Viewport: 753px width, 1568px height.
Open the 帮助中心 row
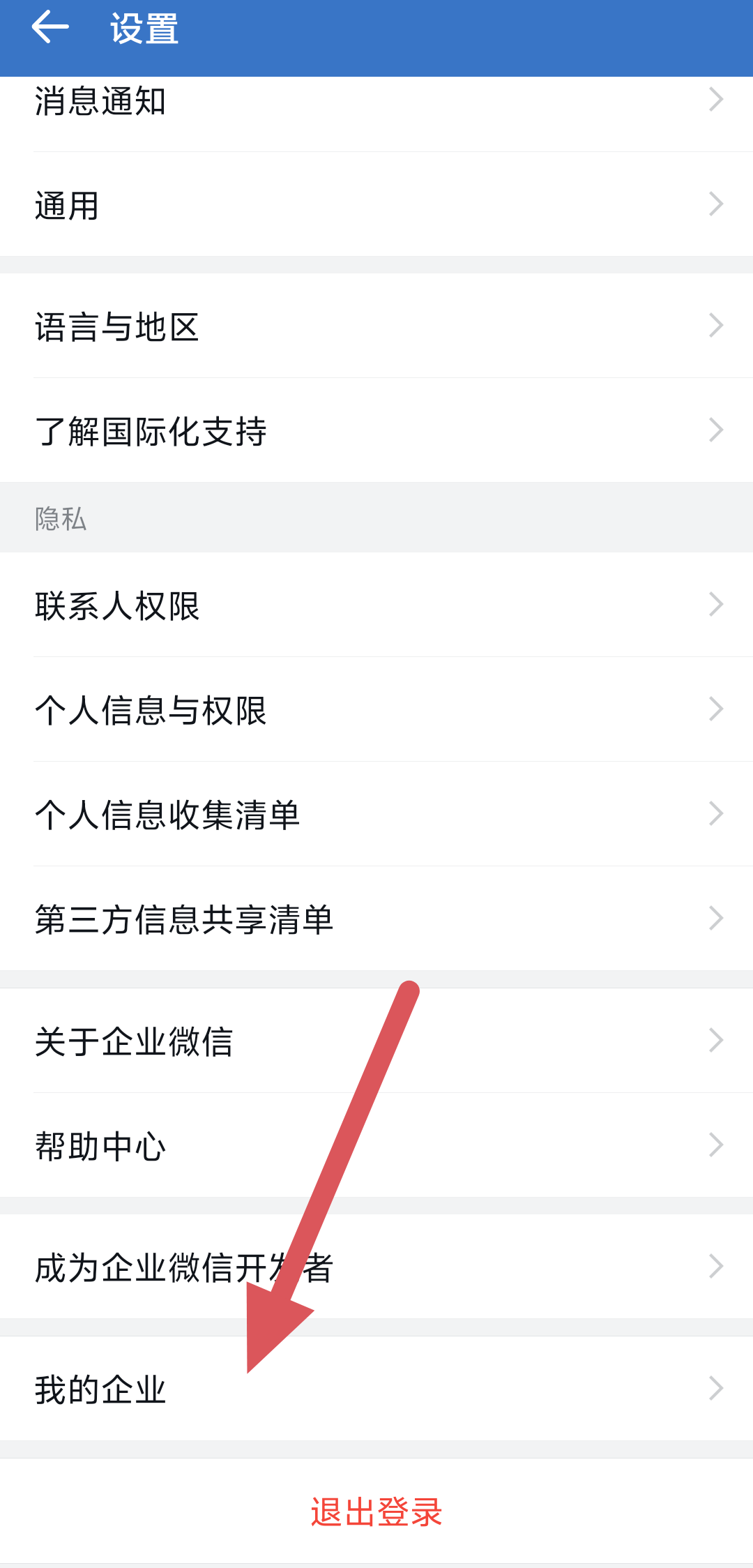[376, 1146]
